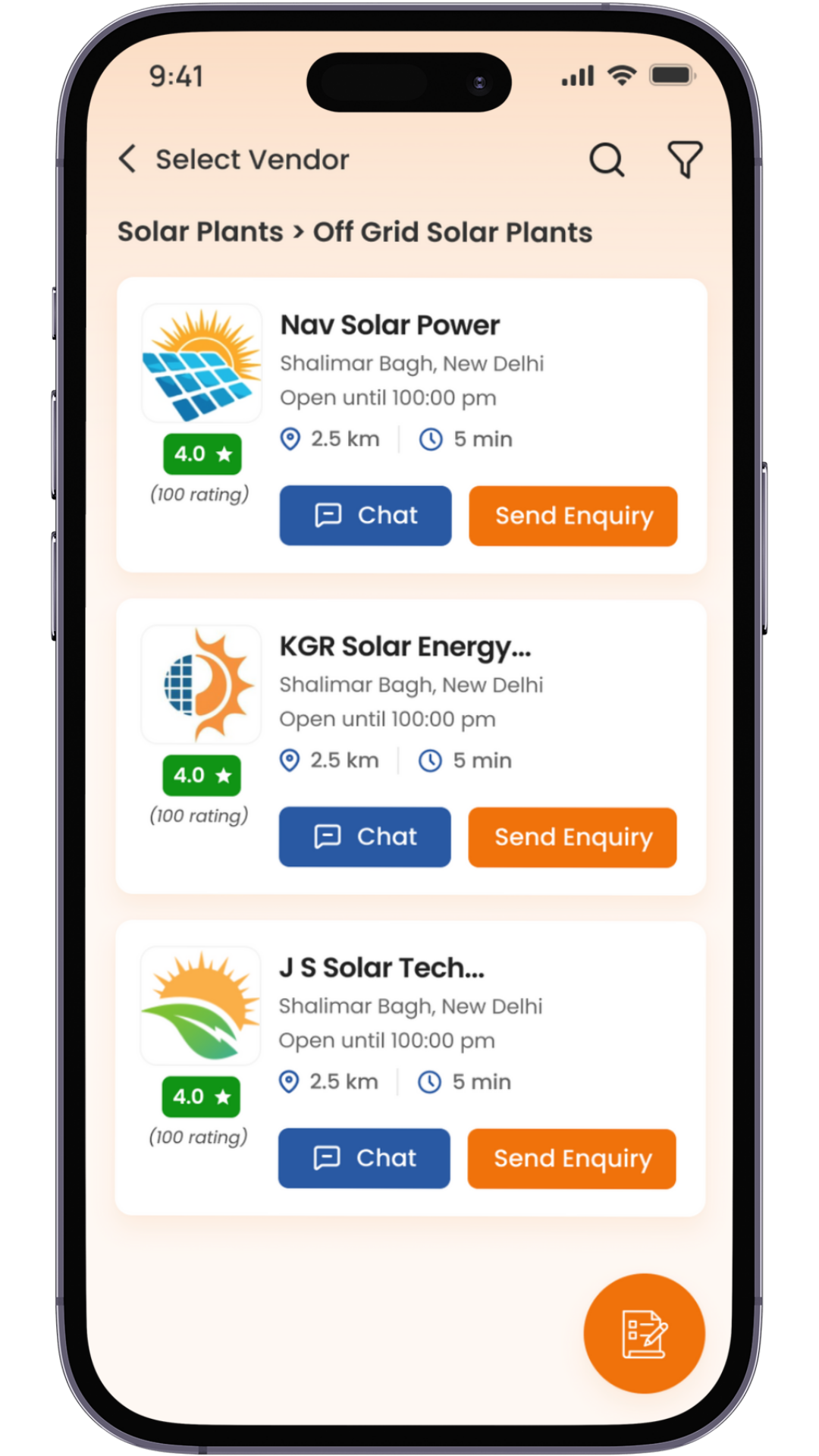
Task: Open the KGR Solar Energy vendor card
Action: pos(405,647)
